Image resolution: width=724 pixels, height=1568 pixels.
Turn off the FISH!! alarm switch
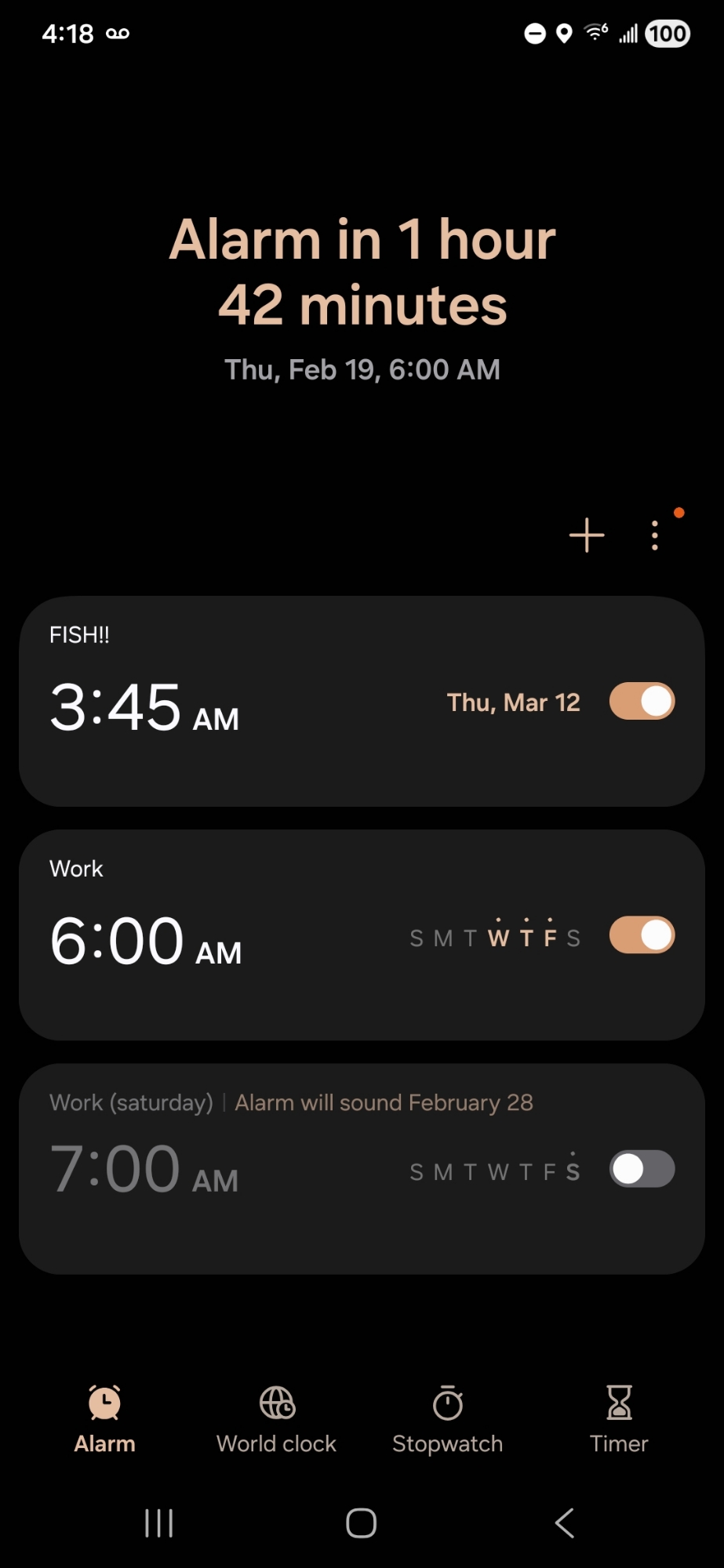click(642, 701)
